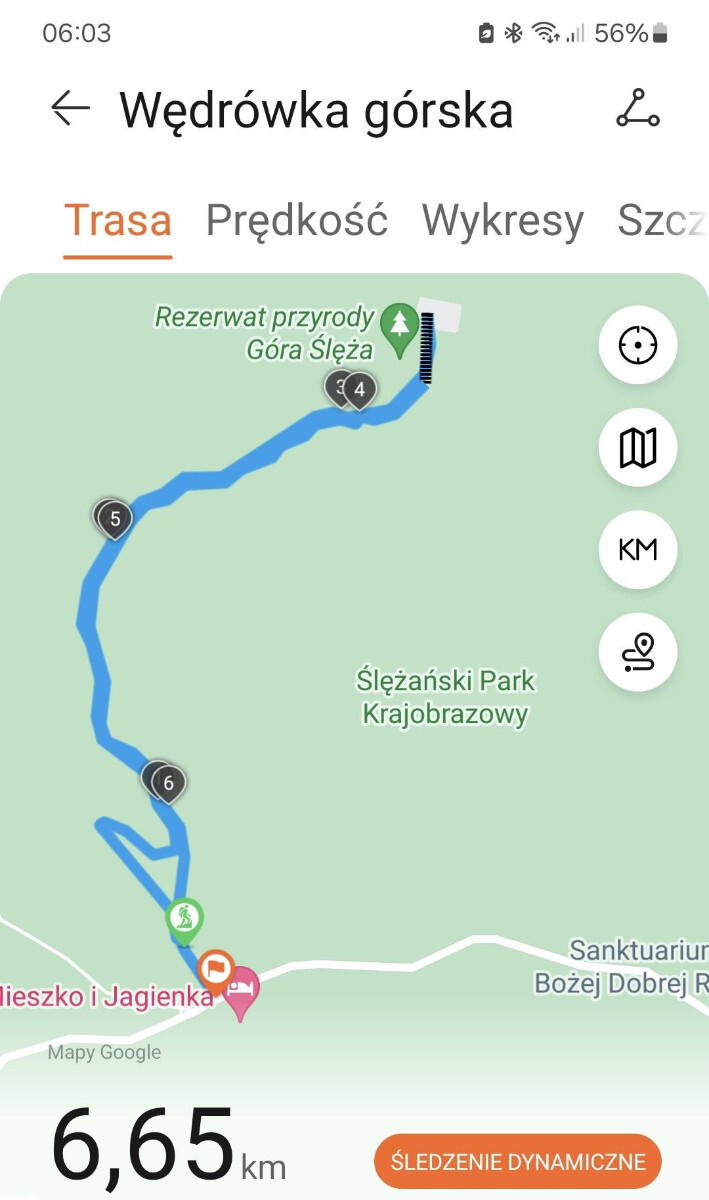Go back using the top-left arrow
This screenshot has height=1200, width=709.
[71, 109]
